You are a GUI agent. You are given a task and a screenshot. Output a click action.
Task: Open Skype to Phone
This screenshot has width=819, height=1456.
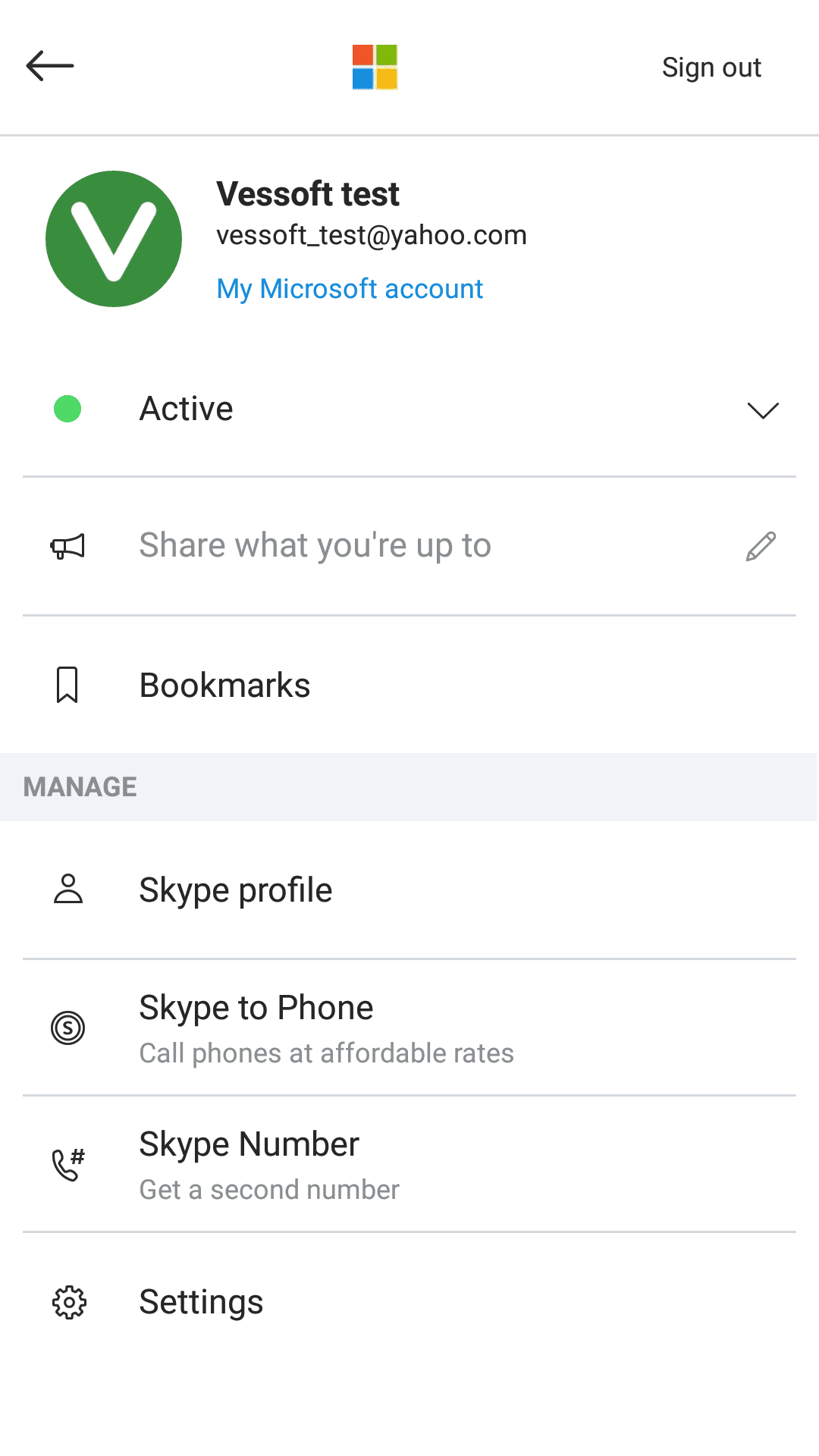(409, 1028)
